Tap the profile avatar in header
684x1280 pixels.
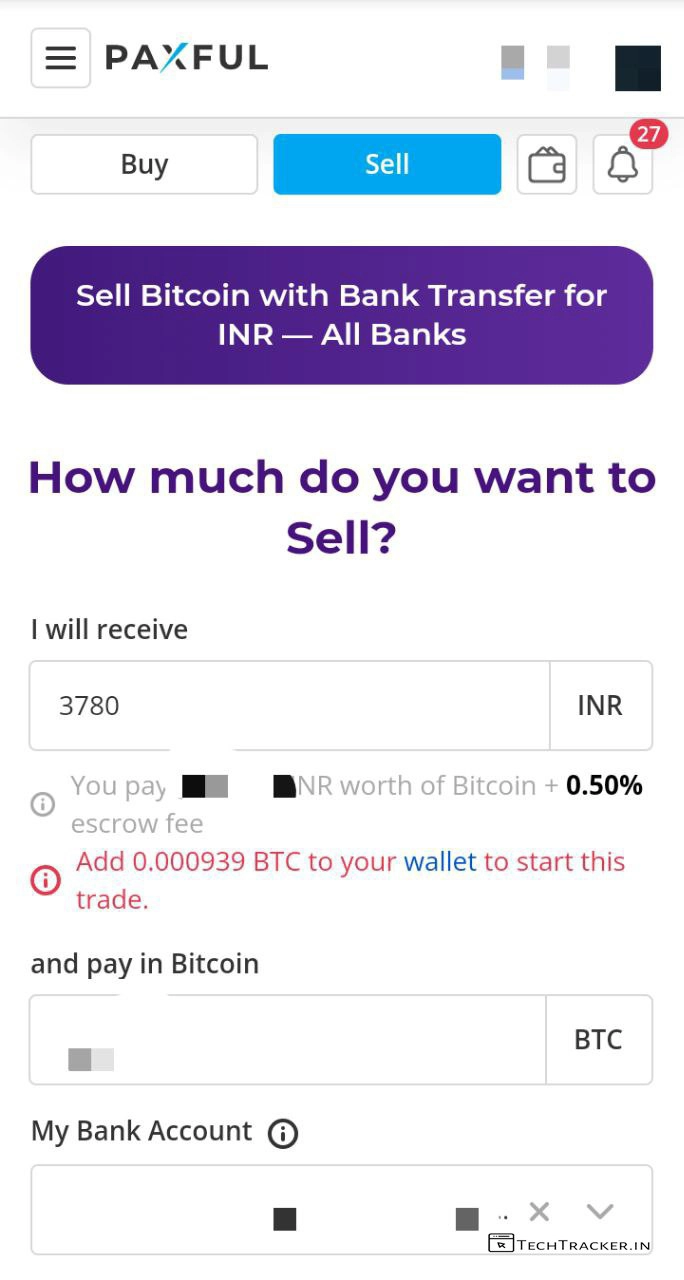(637, 68)
